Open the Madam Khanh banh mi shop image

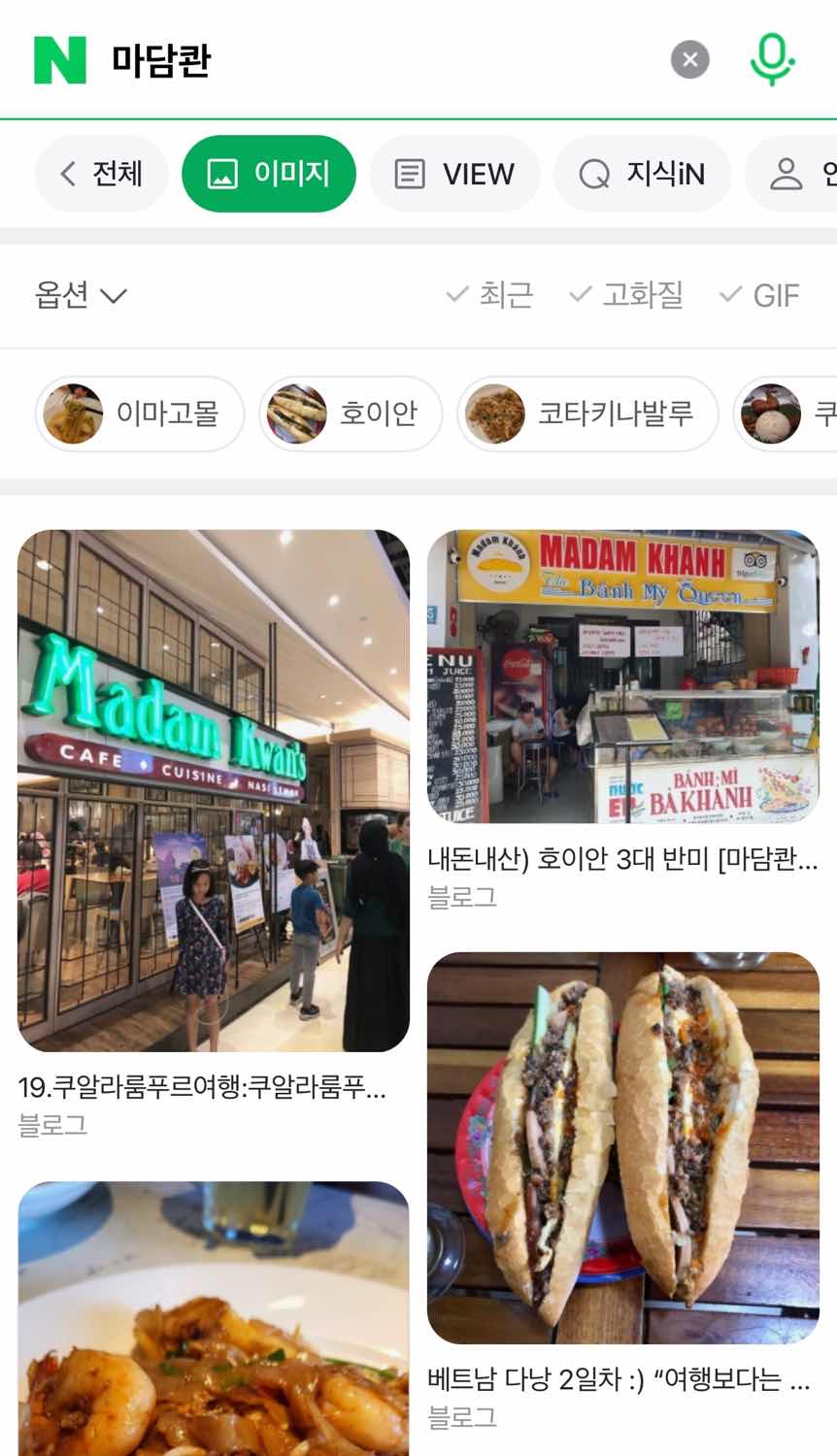(622, 676)
